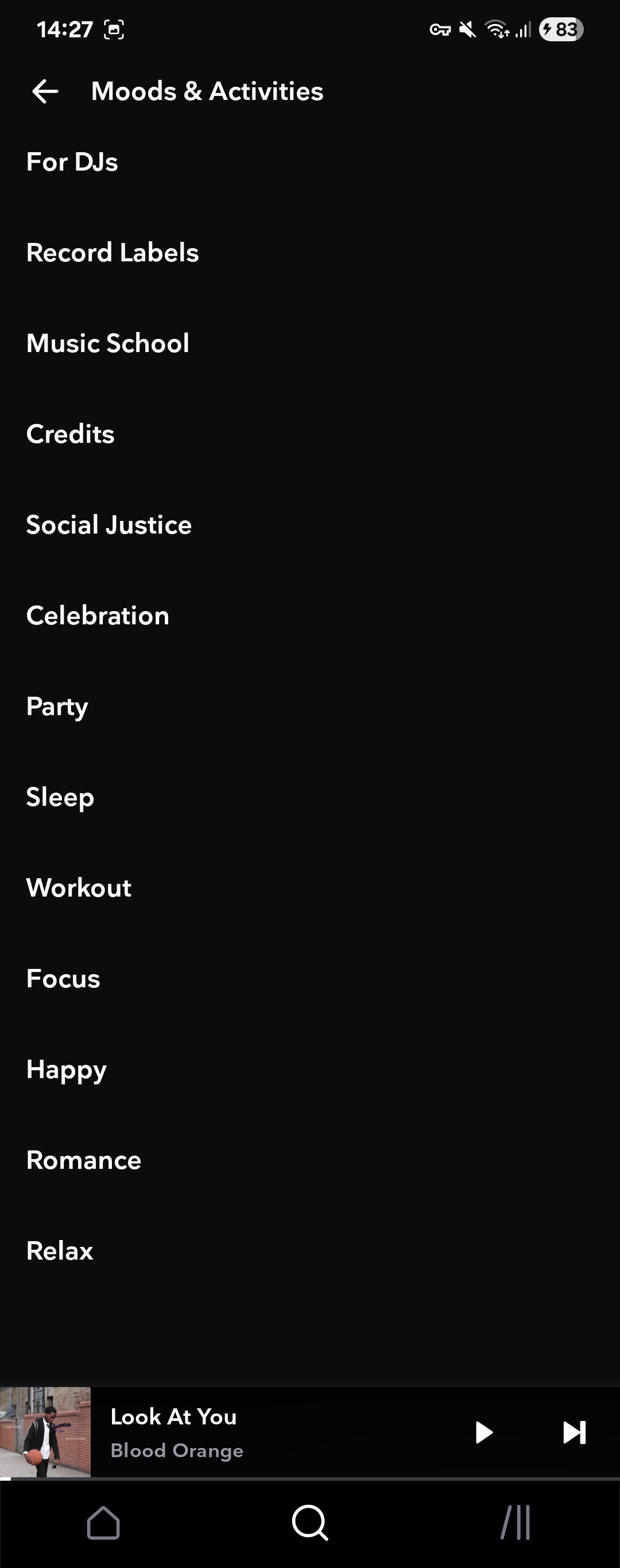Open Record Labels category
Viewport: 620px width, 1568px height.
pos(113,253)
